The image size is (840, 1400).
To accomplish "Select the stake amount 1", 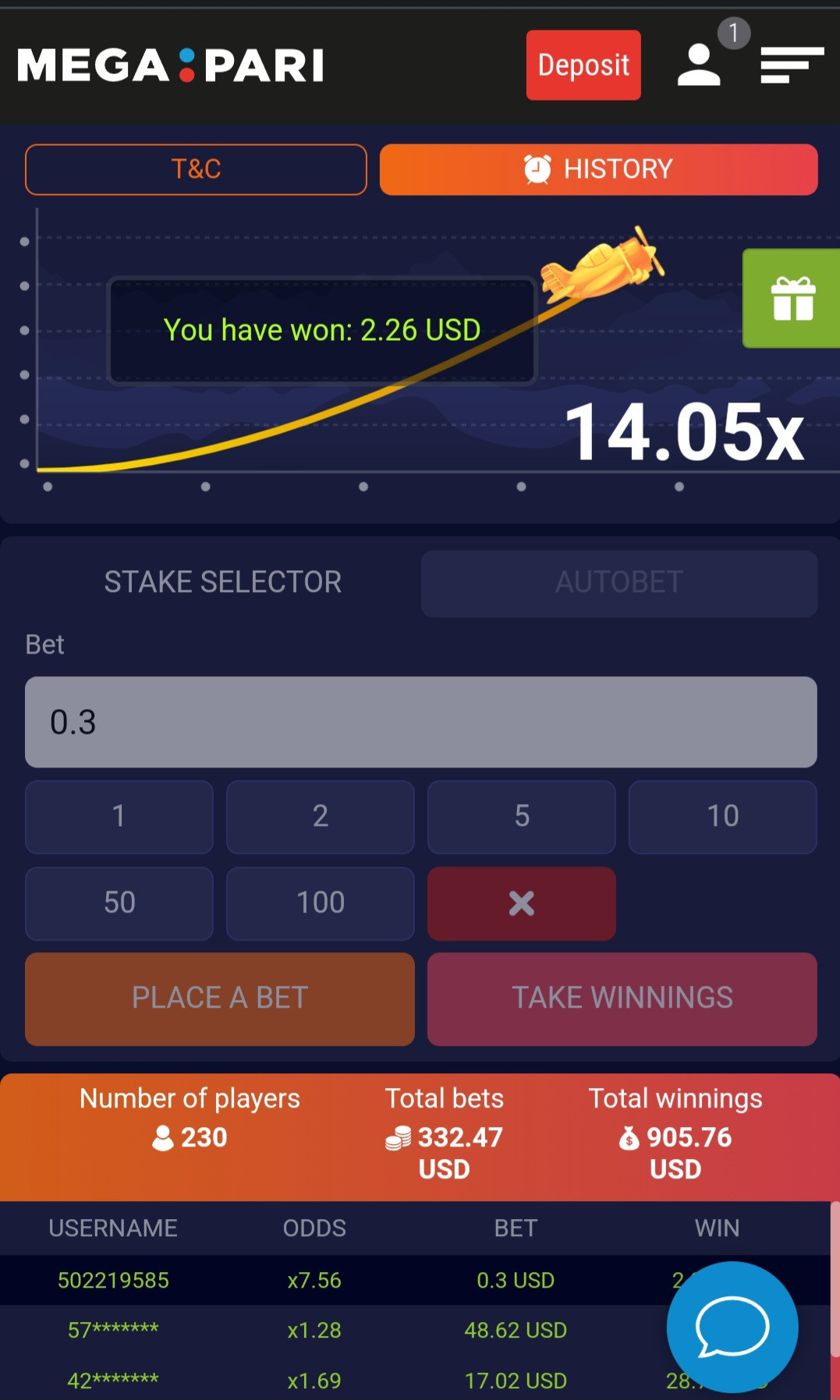I will pos(119,817).
